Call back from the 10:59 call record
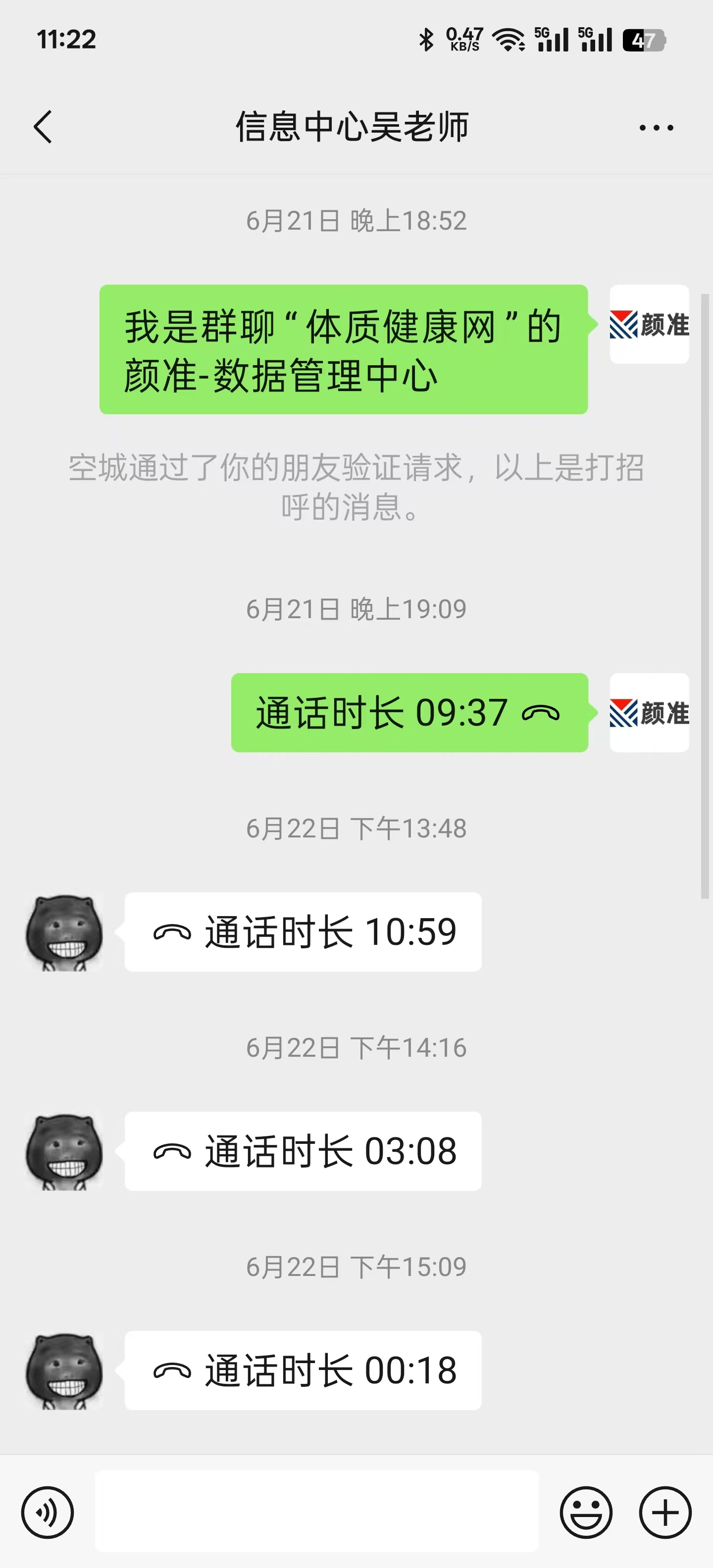 303,931
